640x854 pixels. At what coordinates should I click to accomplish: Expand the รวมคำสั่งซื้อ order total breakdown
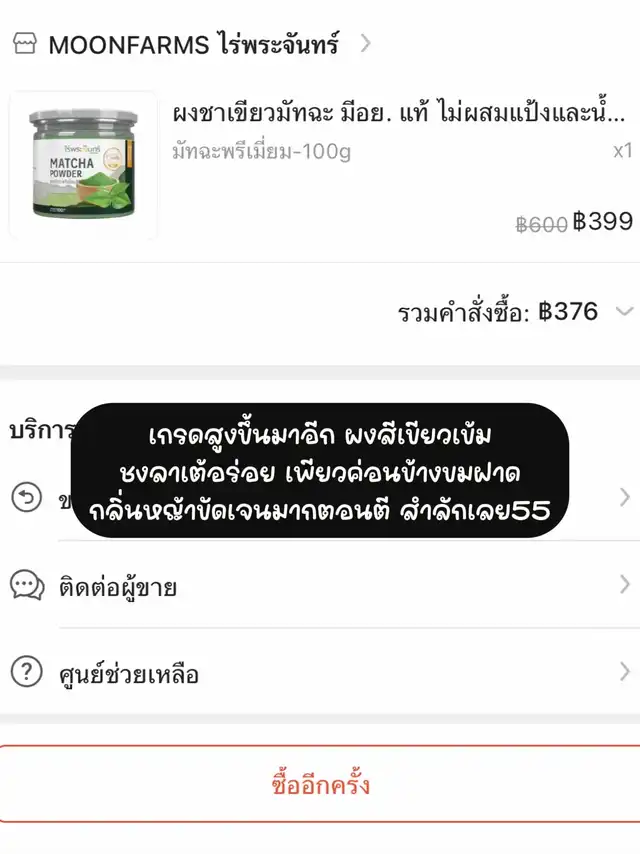click(624, 311)
